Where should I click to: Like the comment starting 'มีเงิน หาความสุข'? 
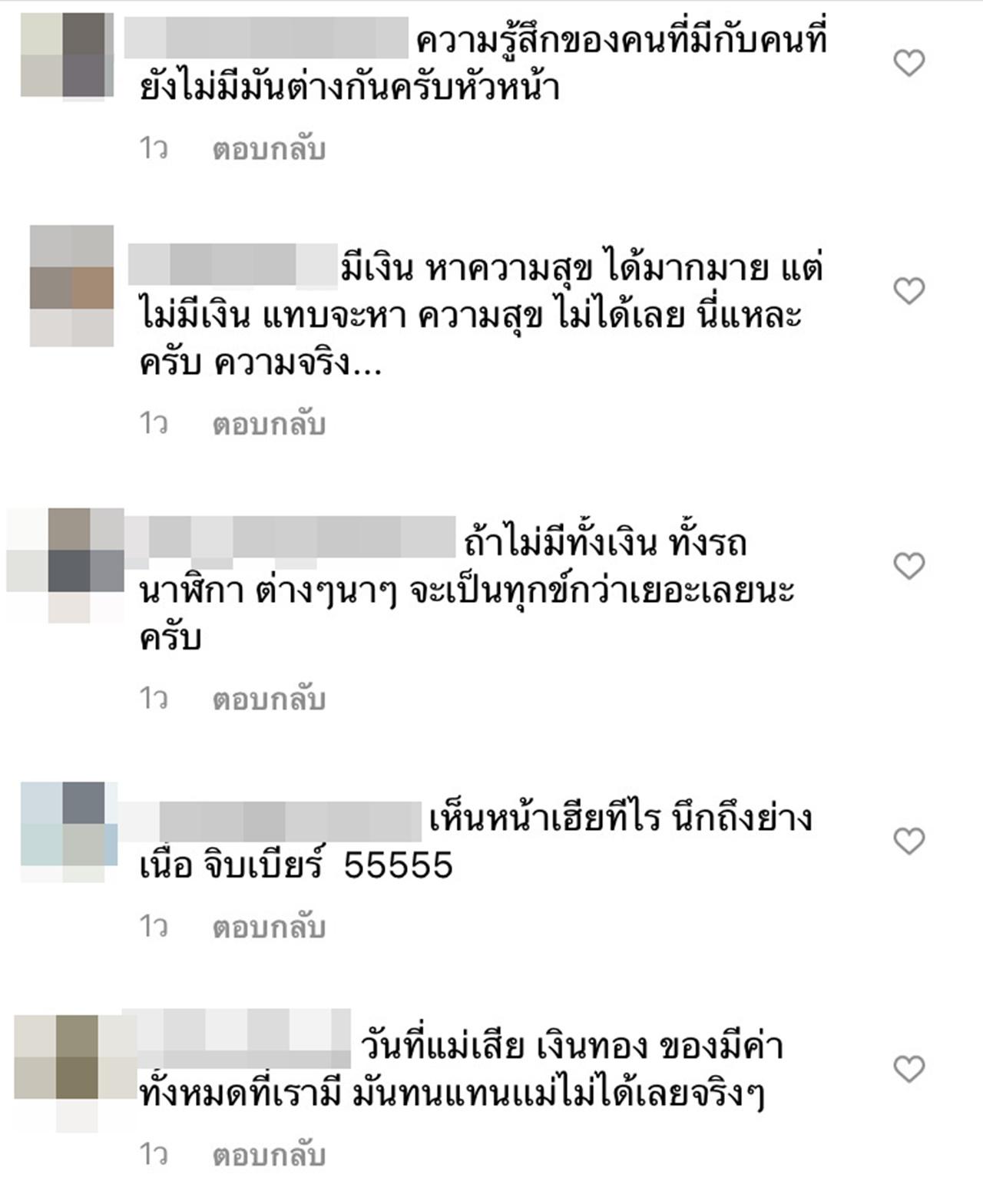909,291
